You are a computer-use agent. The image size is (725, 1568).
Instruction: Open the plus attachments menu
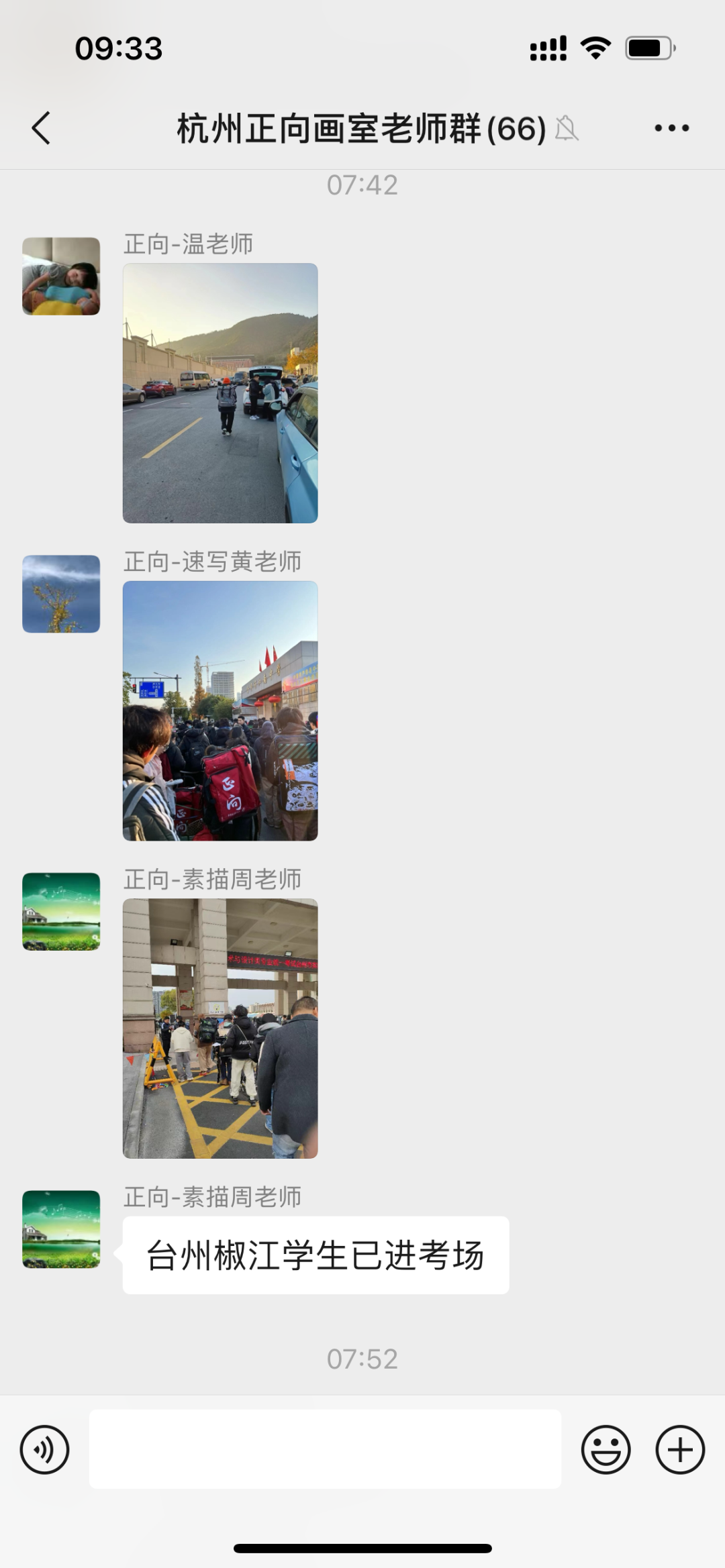[x=679, y=1449]
